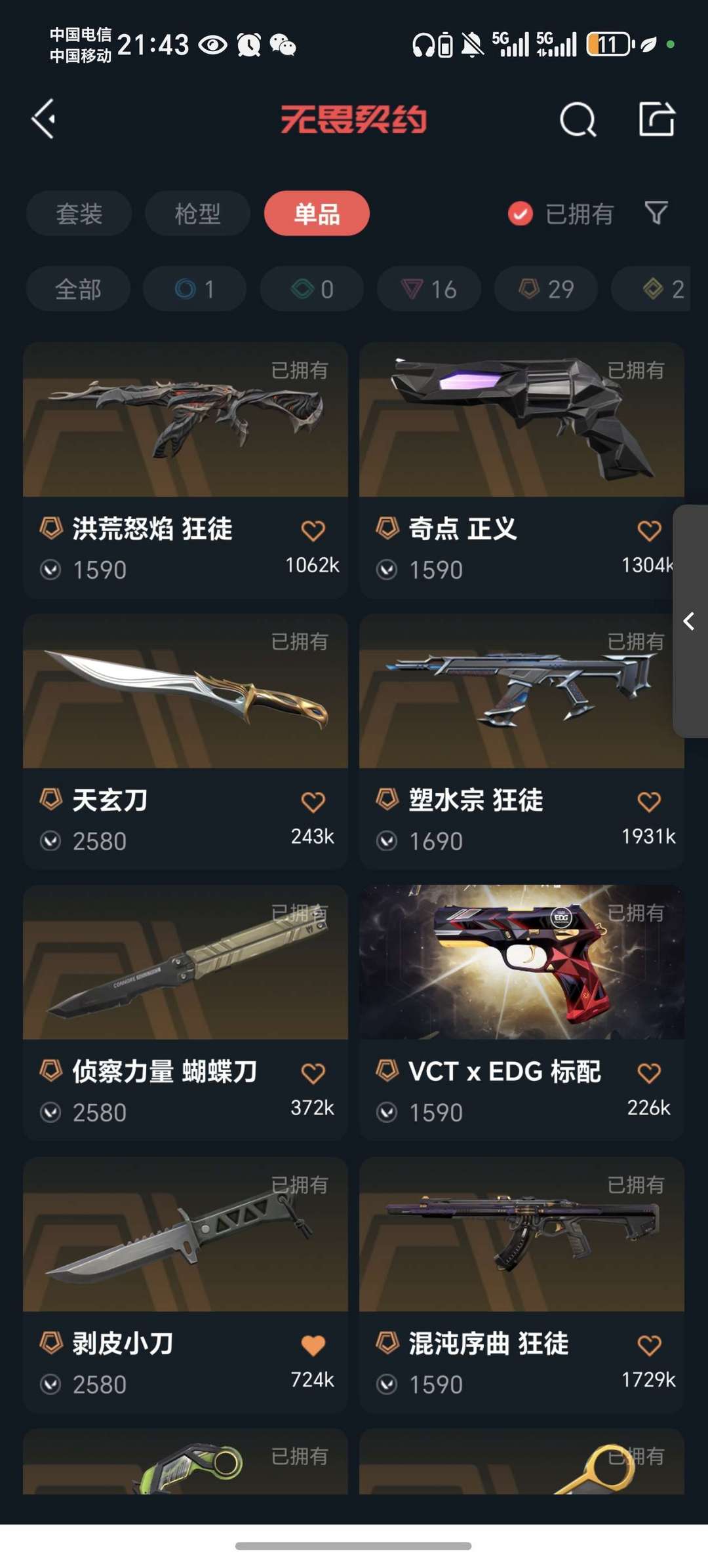Open the 奇点 正义 skin card
This screenshot has width=708, height=1568.
coord(521,420)
